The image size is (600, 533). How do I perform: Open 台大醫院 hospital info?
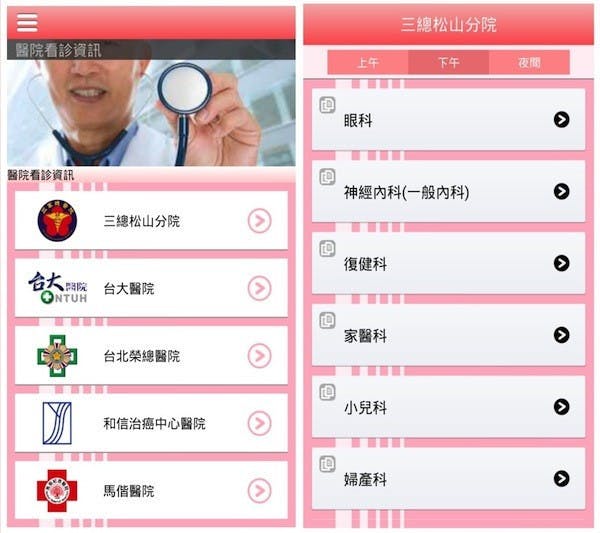pos(151,289)
